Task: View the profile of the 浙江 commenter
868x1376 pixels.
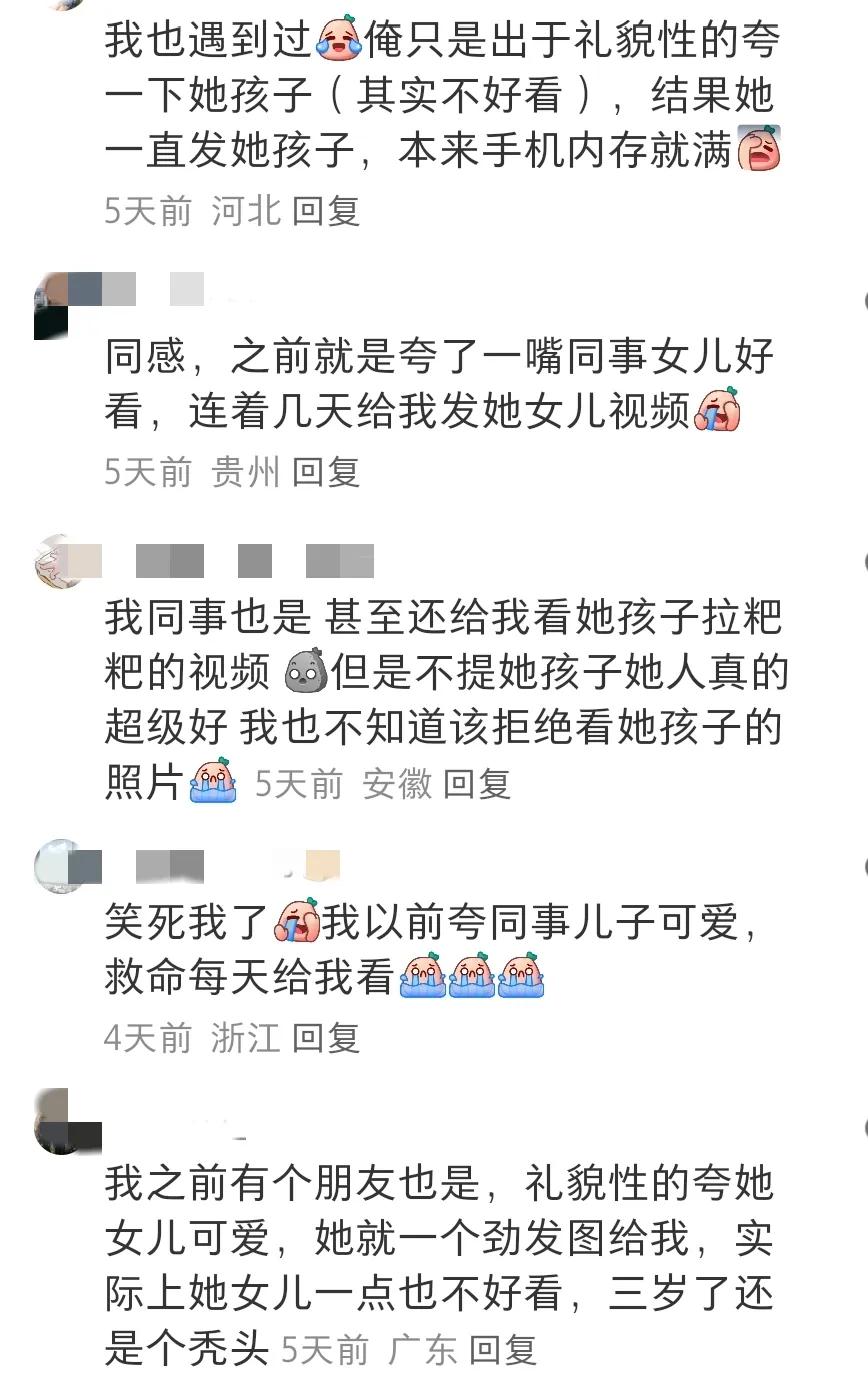Action: (x=59, y=866)
